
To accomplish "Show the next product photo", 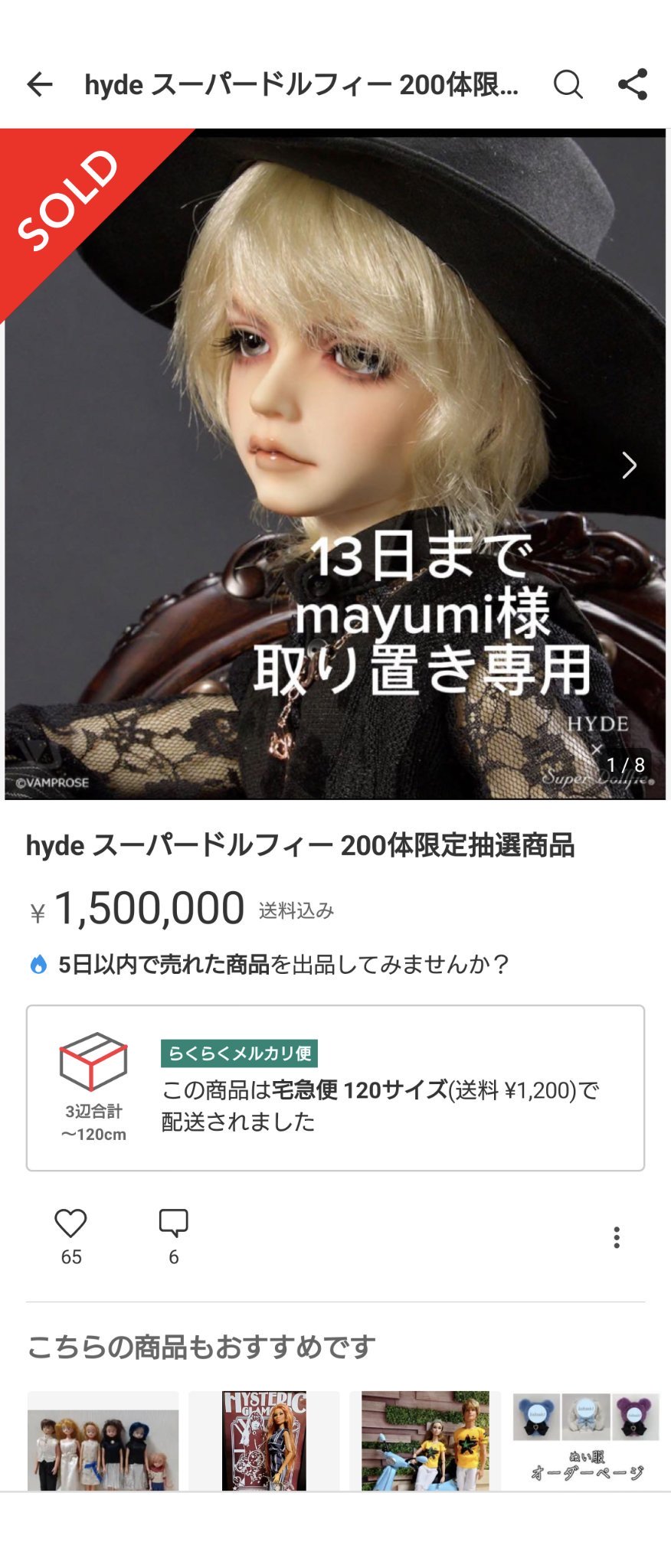I will [629, 465].
